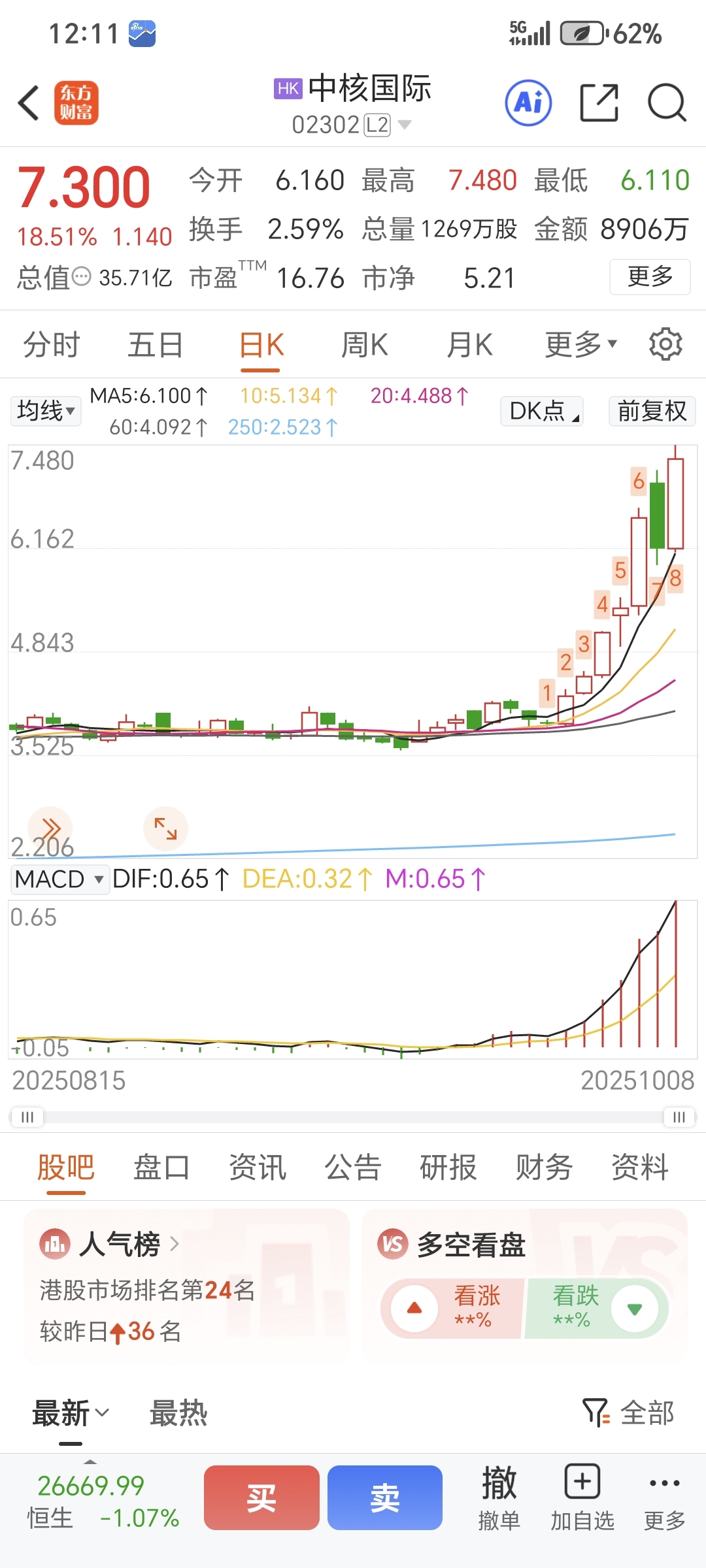Viewport: 706px width, 1568px height.
Task: Select the 周K chart tab
Action: 364,344
